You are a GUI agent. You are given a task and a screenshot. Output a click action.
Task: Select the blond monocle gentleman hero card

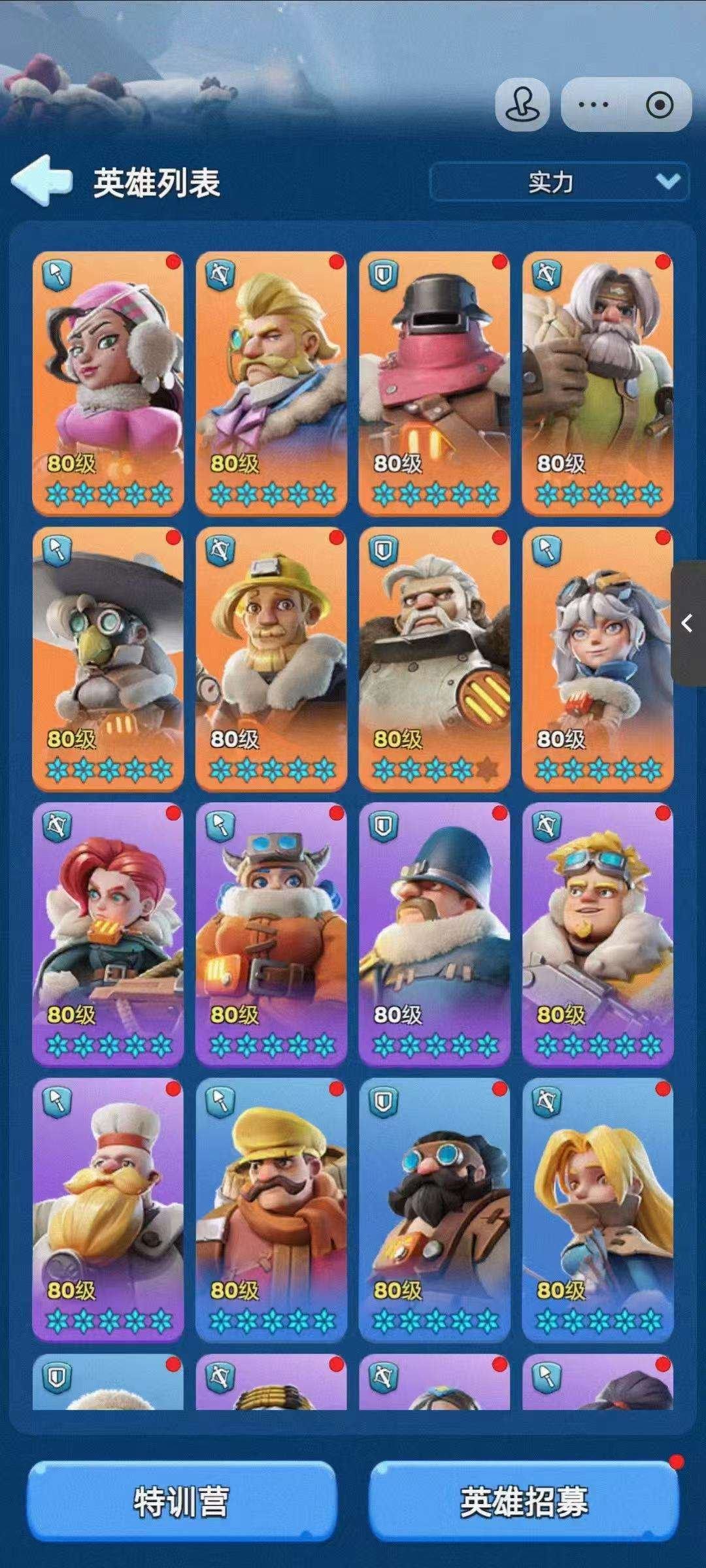[x=271, y=384]
